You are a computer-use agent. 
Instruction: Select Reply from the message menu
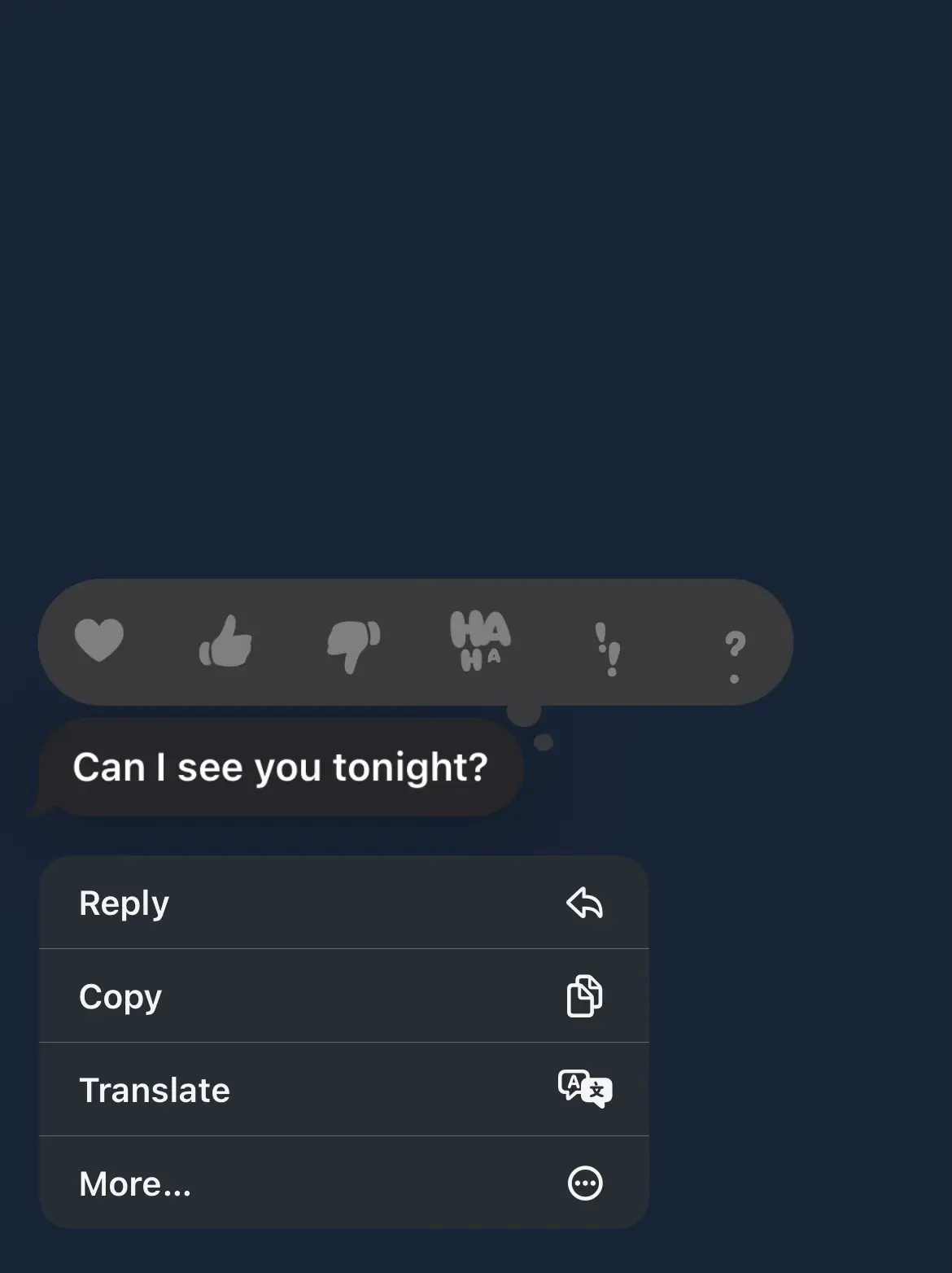[x=343, y=903]
